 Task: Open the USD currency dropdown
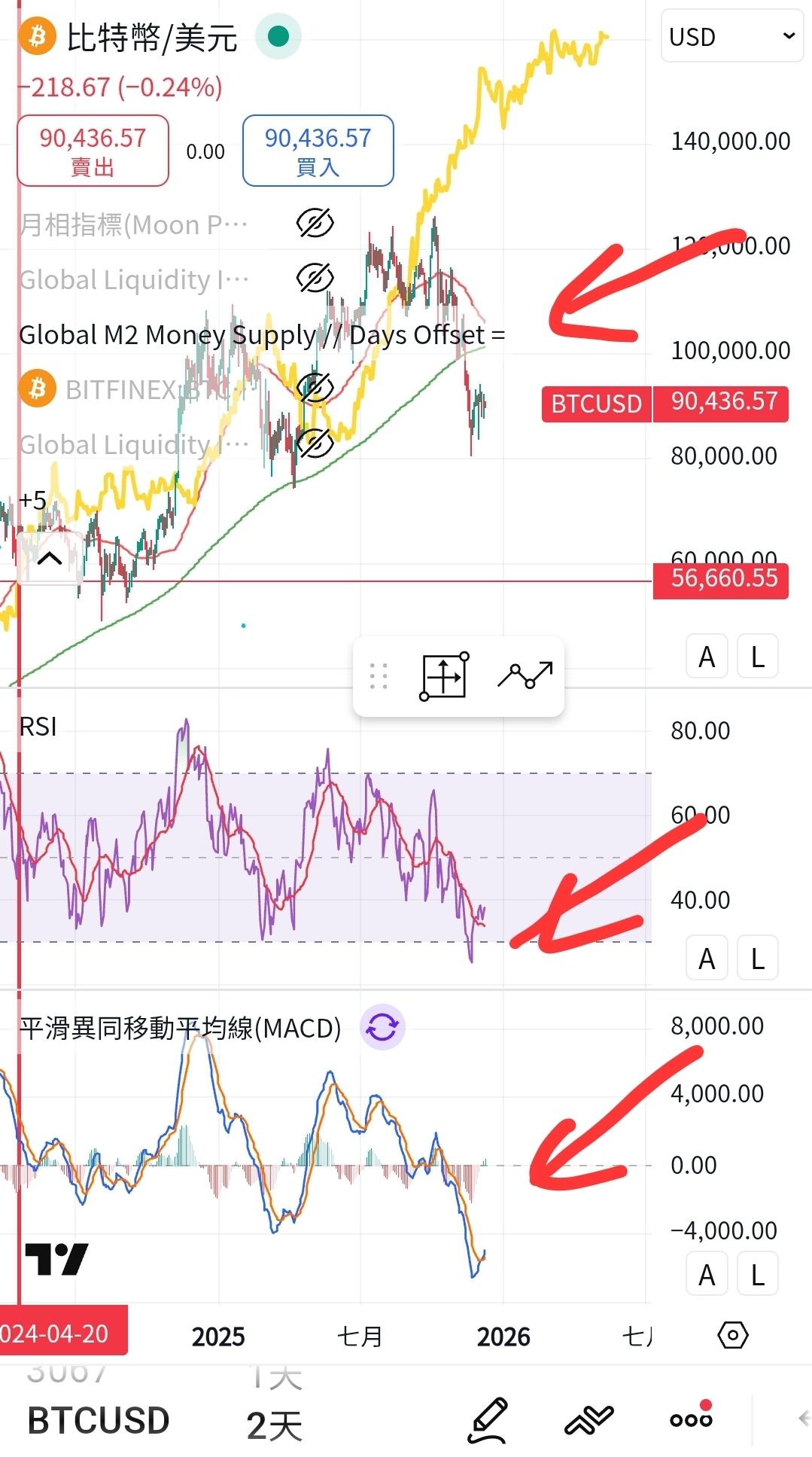click(x=731, y=36)
